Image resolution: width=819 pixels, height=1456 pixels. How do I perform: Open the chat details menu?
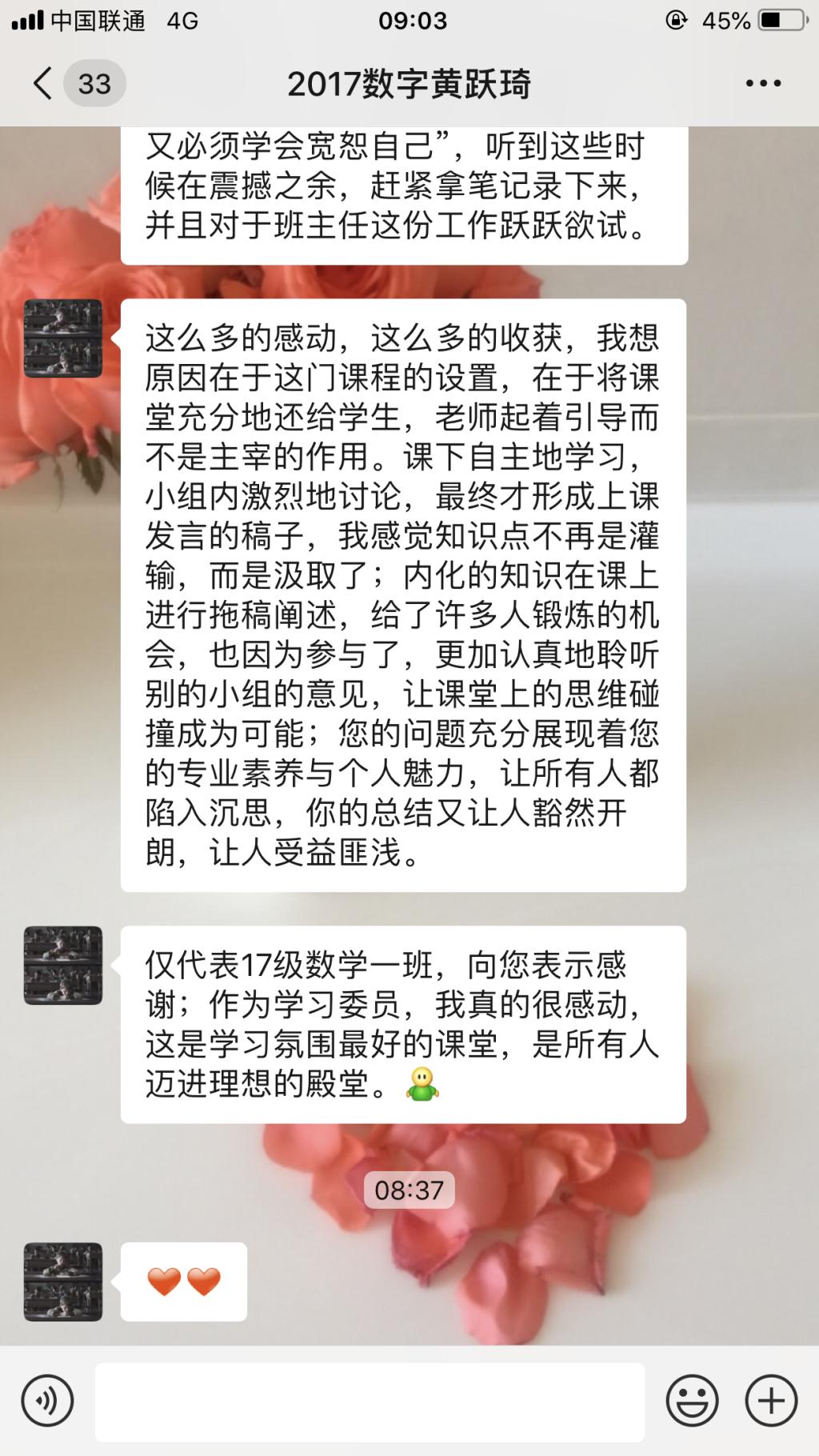pos(763,83)
